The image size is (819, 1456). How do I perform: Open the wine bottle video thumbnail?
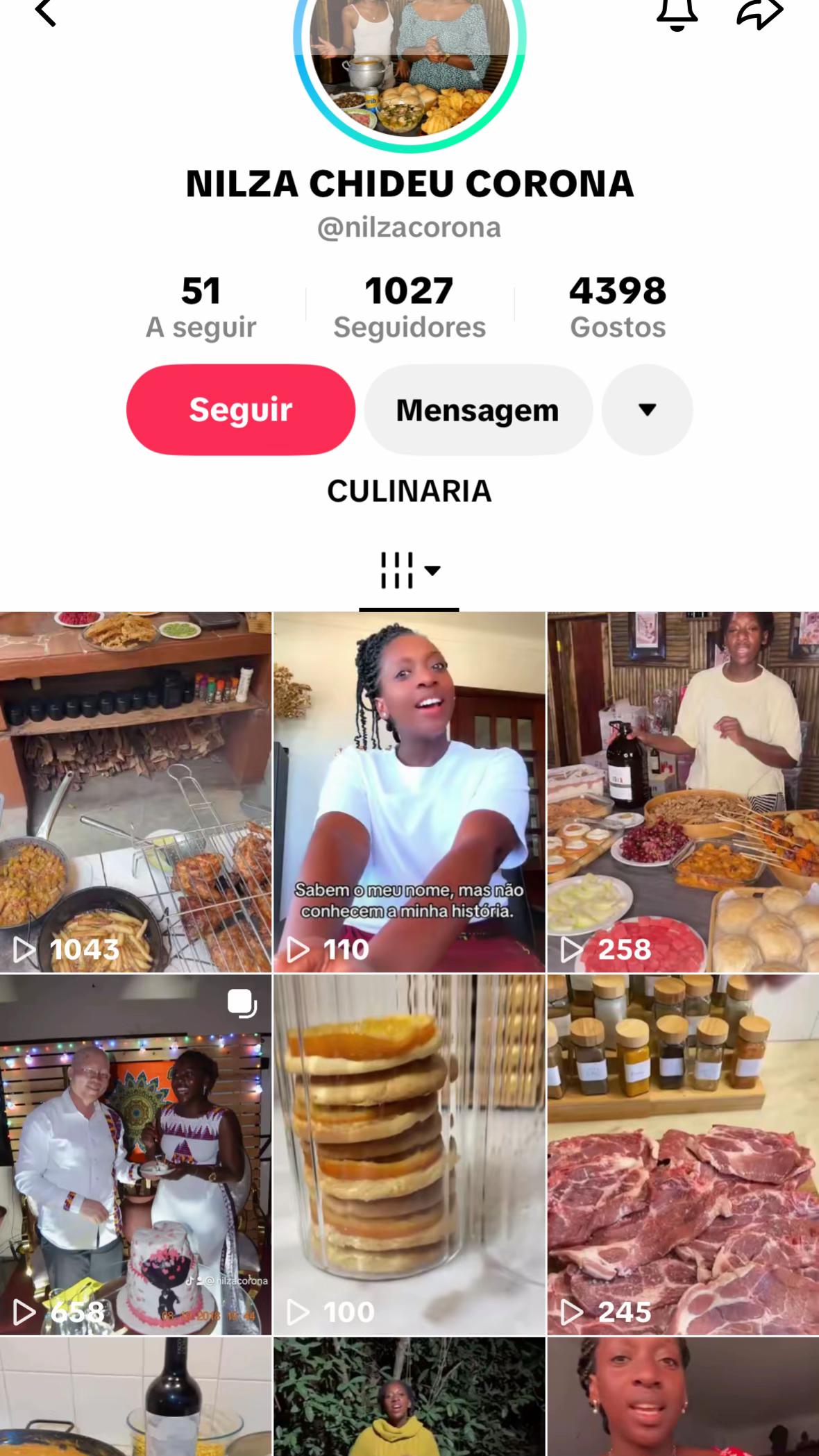pyautogui.click(x=135, y=1397)
